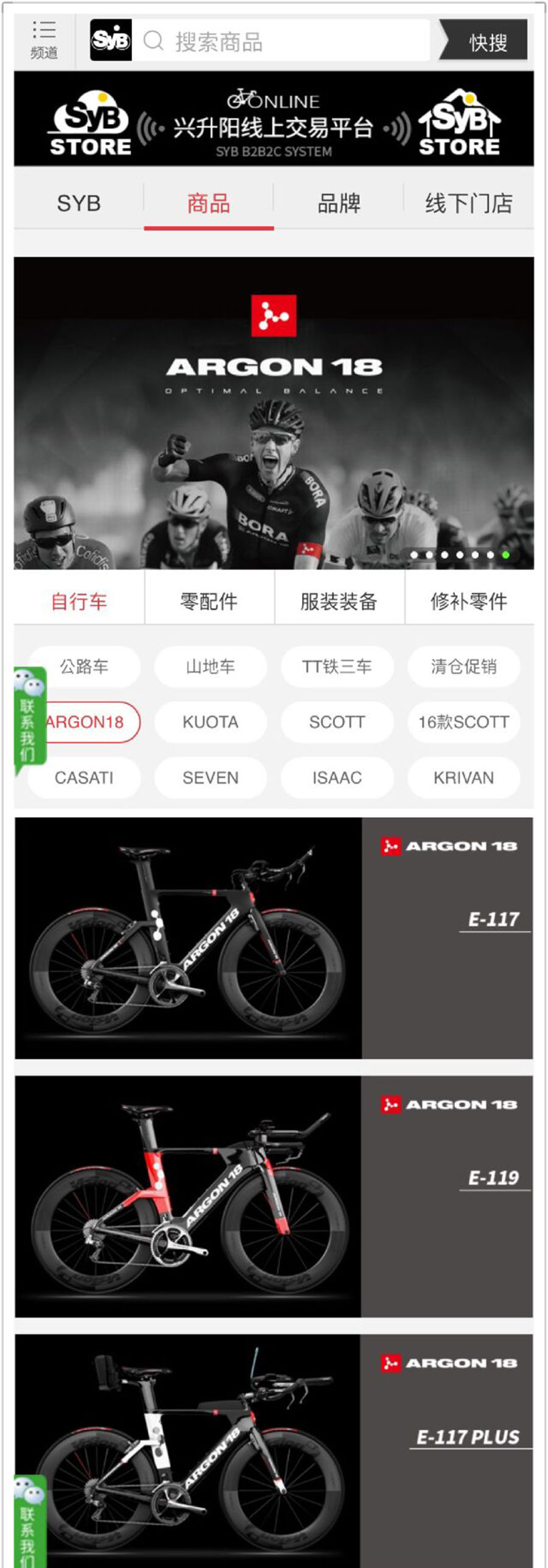Select the 修补零件 category
This screenshot has height=1568, width=548.
tap(468, 600)
